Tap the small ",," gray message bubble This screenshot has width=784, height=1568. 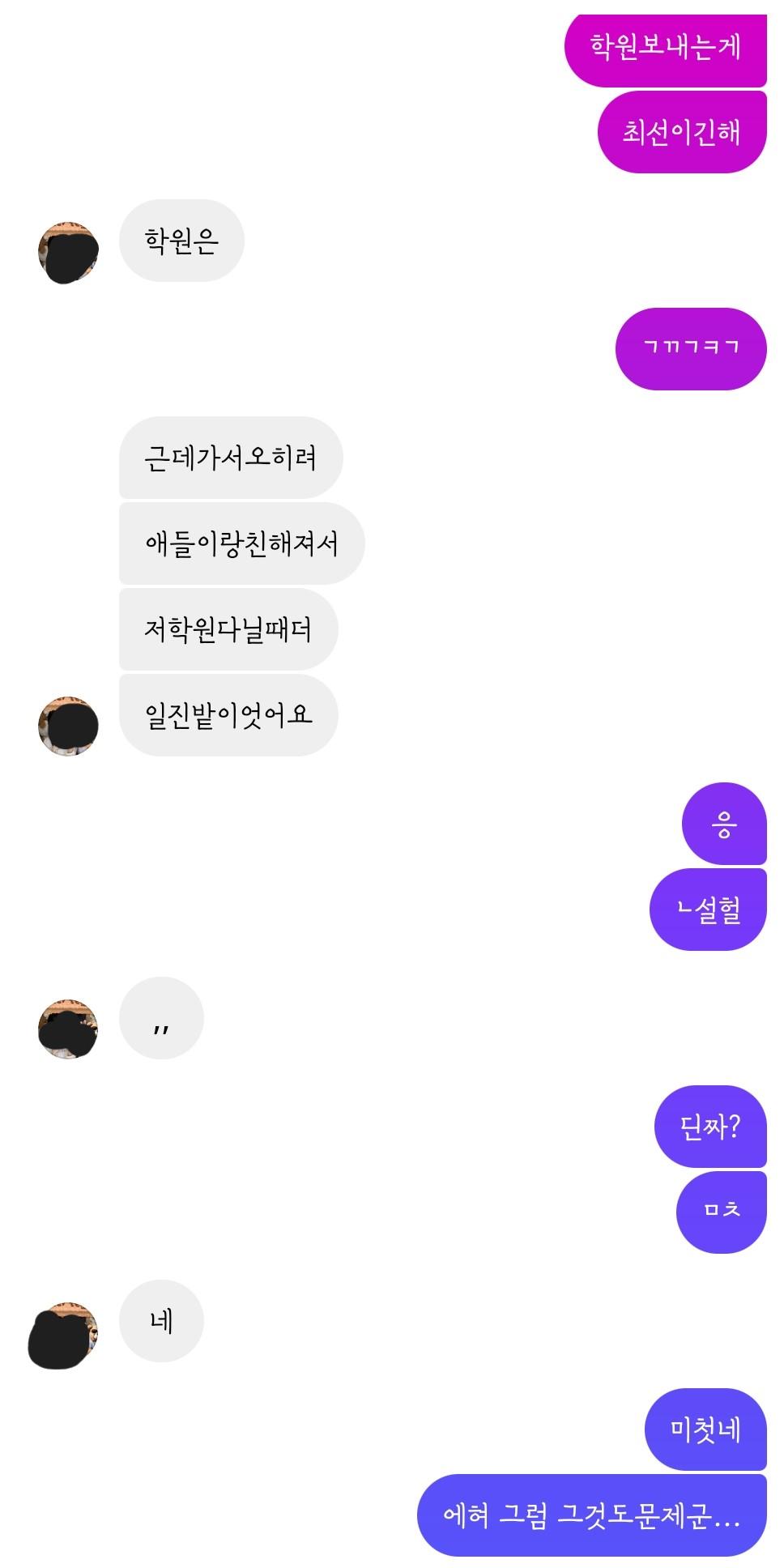[x=161, y=1019]
